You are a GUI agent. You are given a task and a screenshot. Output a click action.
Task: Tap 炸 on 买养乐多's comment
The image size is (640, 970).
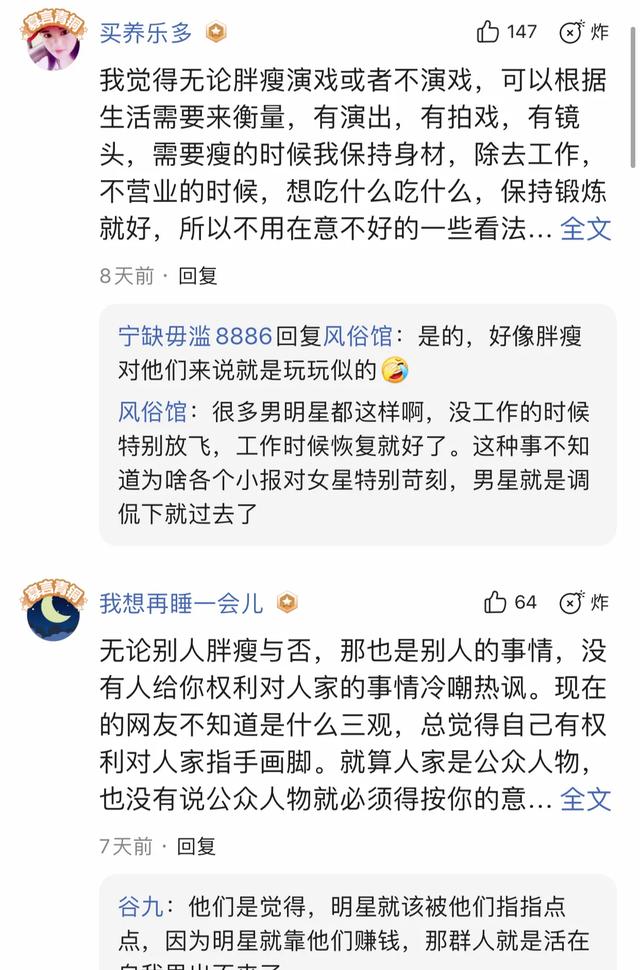click(584, 32)
